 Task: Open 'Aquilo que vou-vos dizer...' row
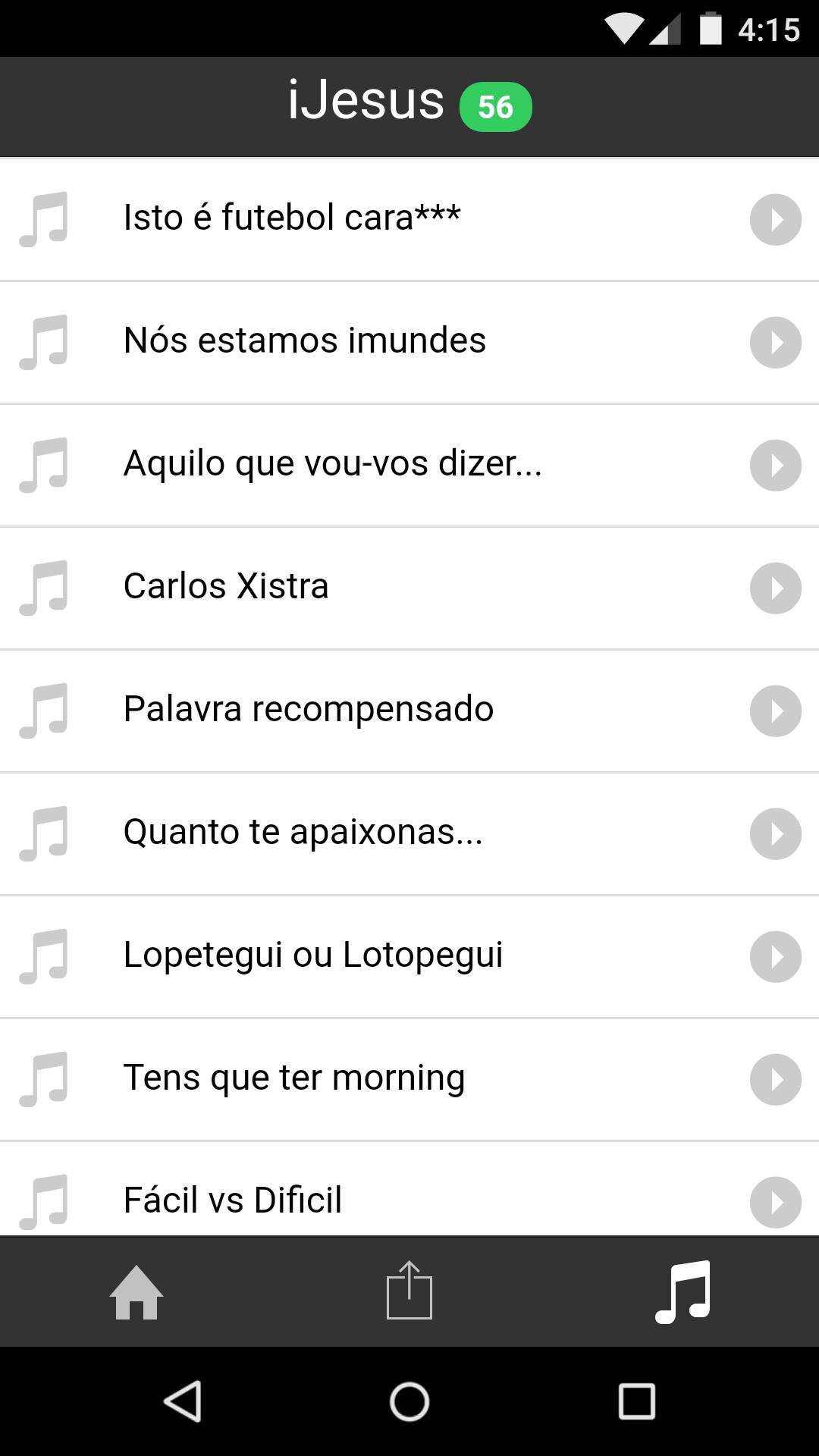pos(332,464)
